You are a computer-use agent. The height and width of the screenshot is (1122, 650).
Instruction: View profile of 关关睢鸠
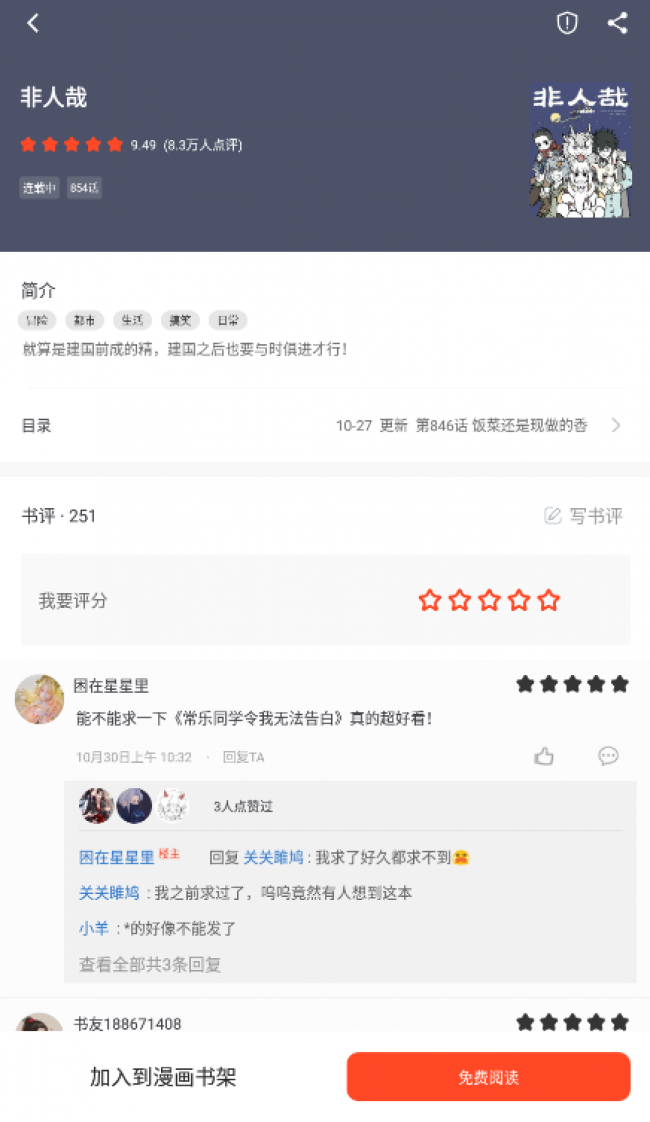[109, 893]
